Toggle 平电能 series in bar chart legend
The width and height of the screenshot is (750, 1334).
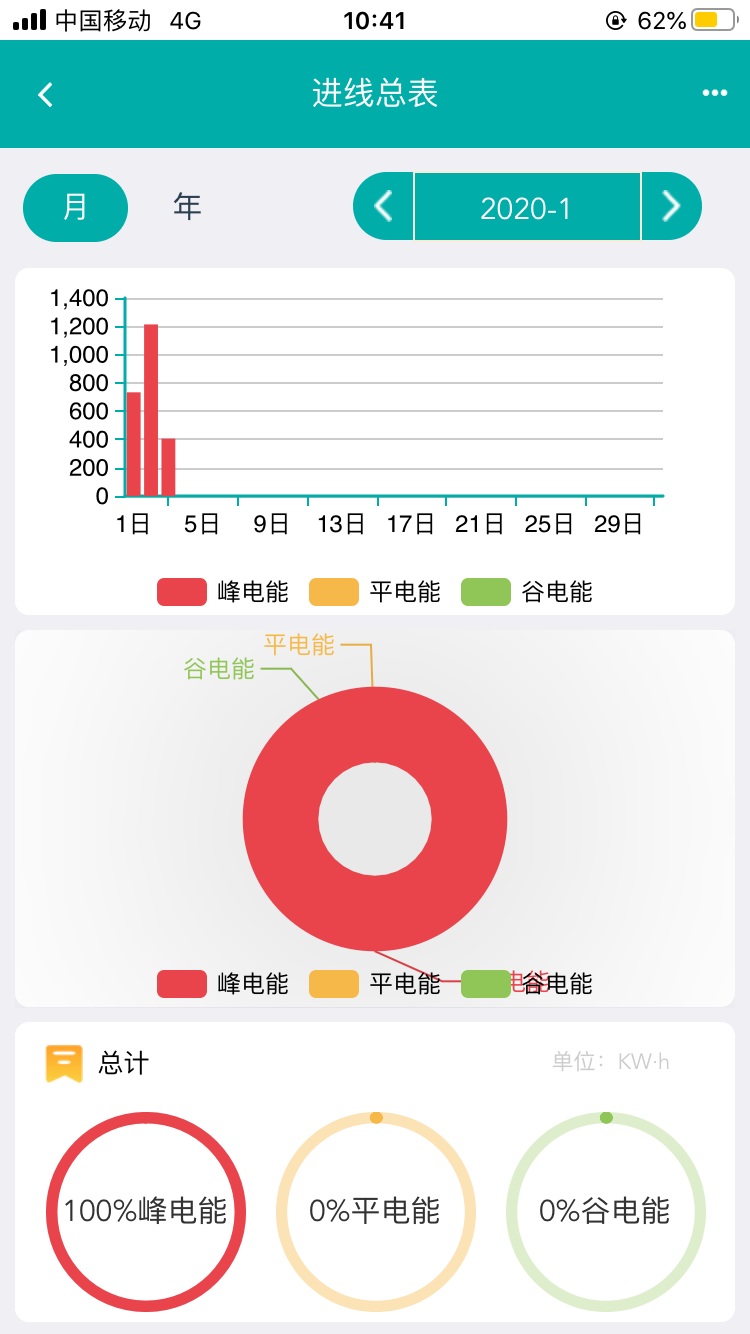point(374,592)
